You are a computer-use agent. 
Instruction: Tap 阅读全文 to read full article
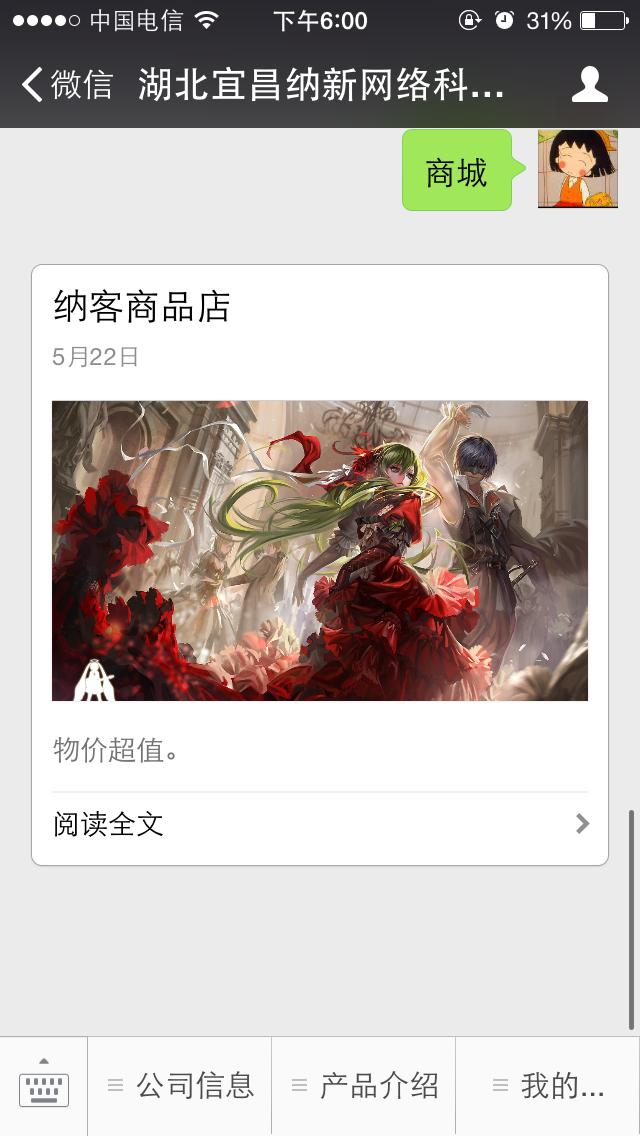coord(320,824)
